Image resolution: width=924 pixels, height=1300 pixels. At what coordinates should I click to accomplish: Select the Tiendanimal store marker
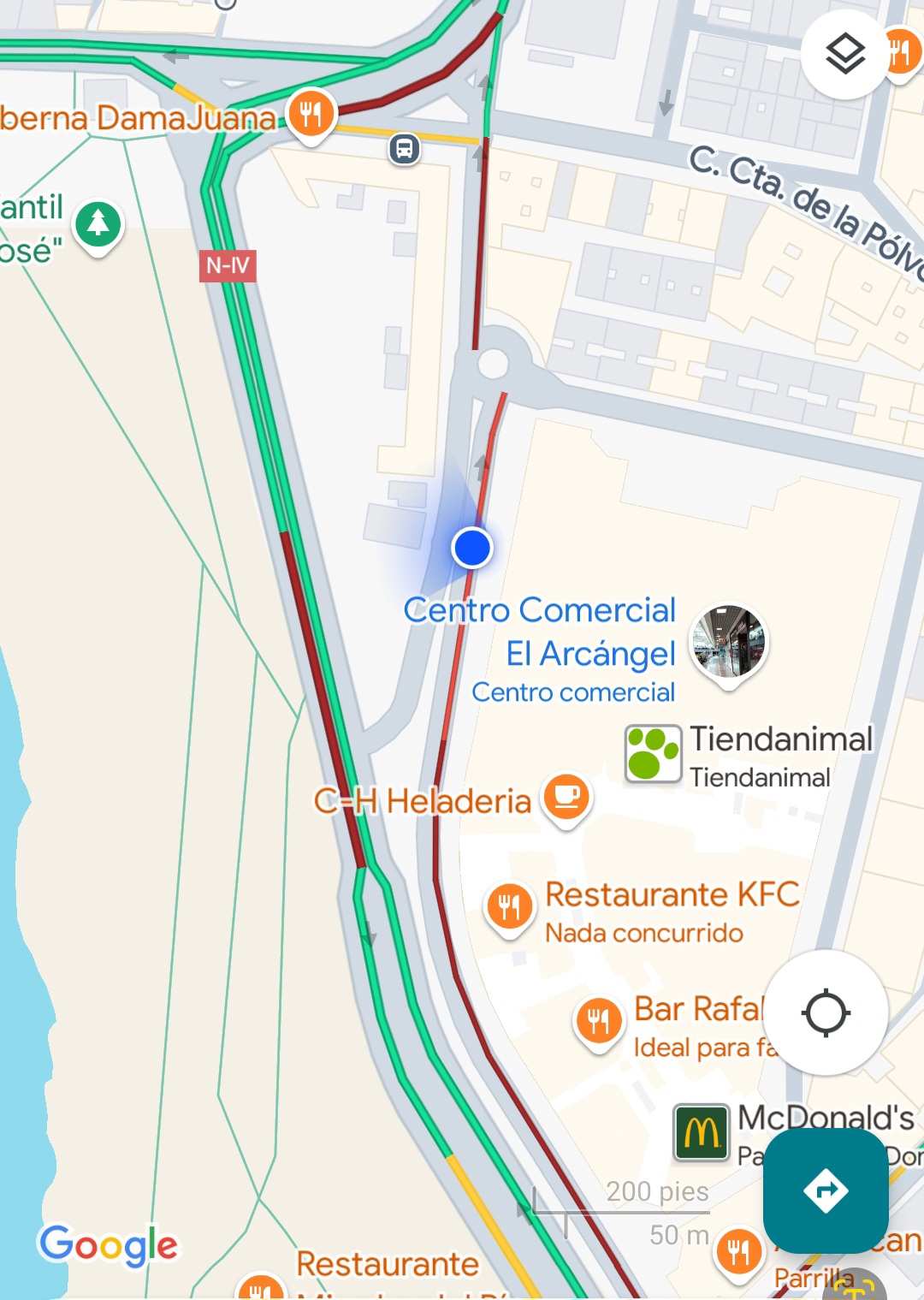(654, 753)
